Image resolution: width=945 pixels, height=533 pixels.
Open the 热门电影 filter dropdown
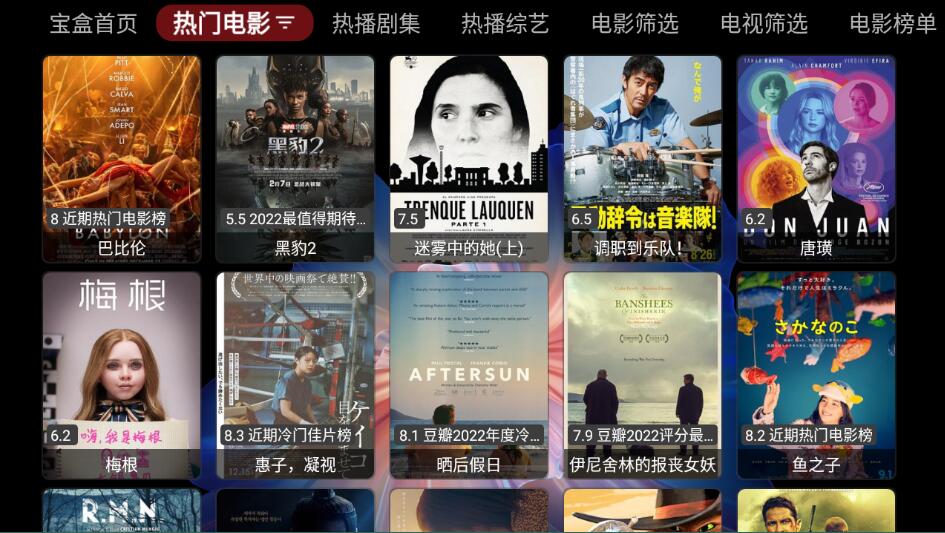pos(234,23)
